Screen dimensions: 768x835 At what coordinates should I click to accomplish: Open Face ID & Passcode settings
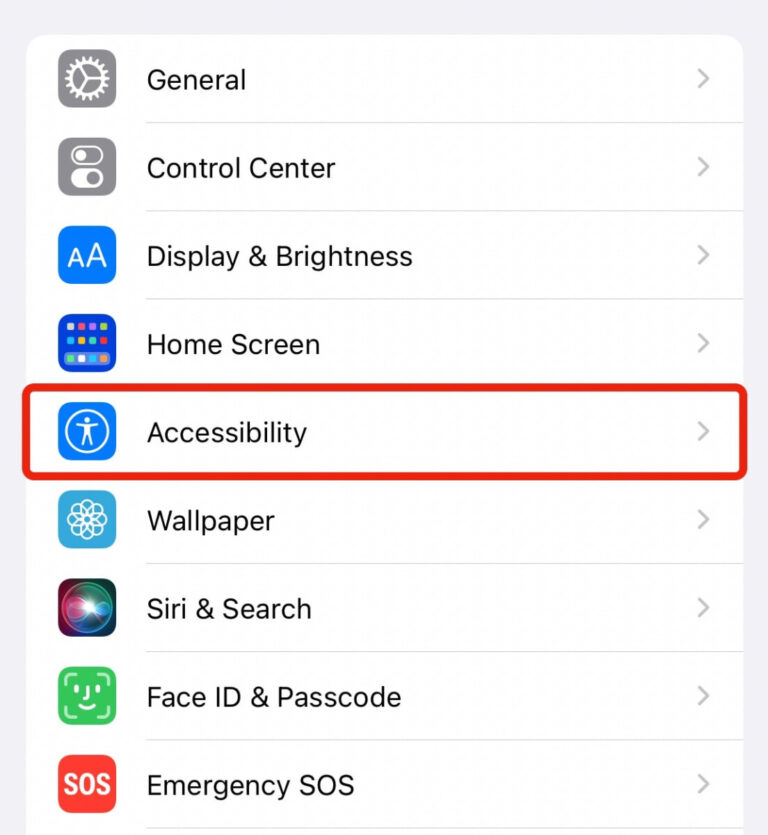[380, 697]
